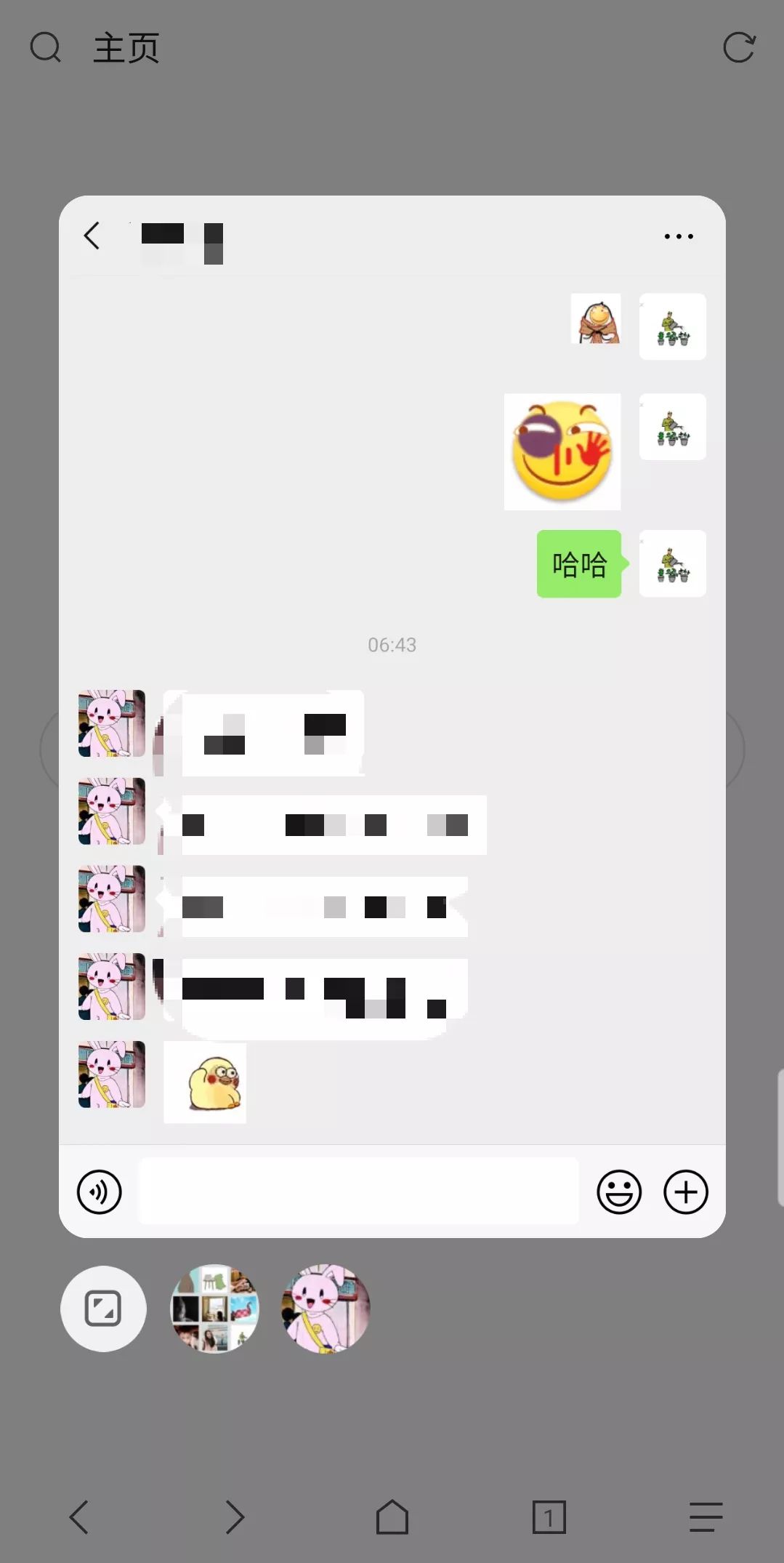Open the chat's three-dot options menu

679,236
